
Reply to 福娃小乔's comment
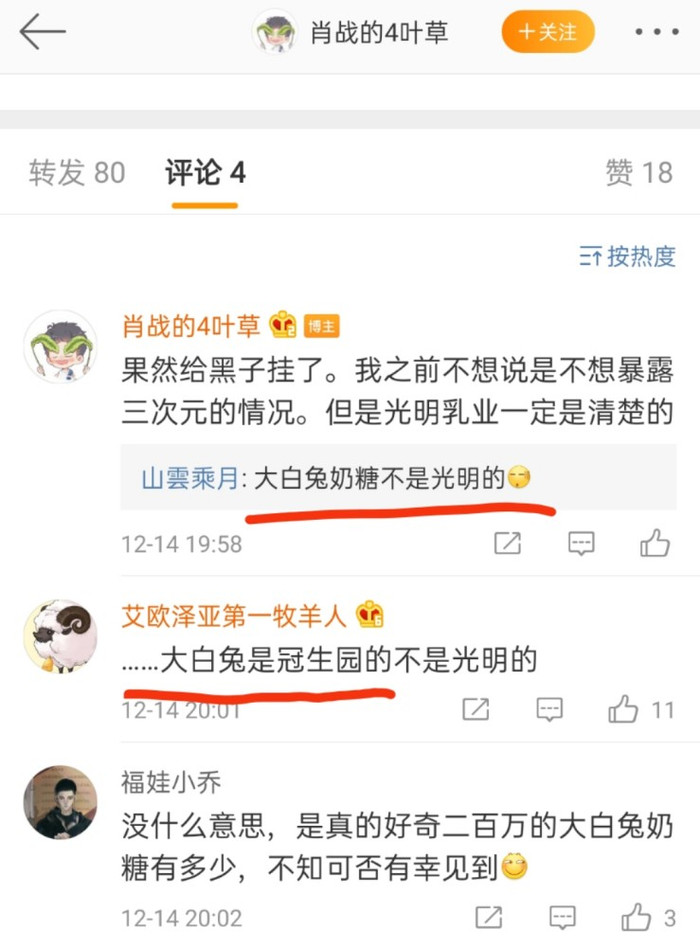tap(562, 916)
